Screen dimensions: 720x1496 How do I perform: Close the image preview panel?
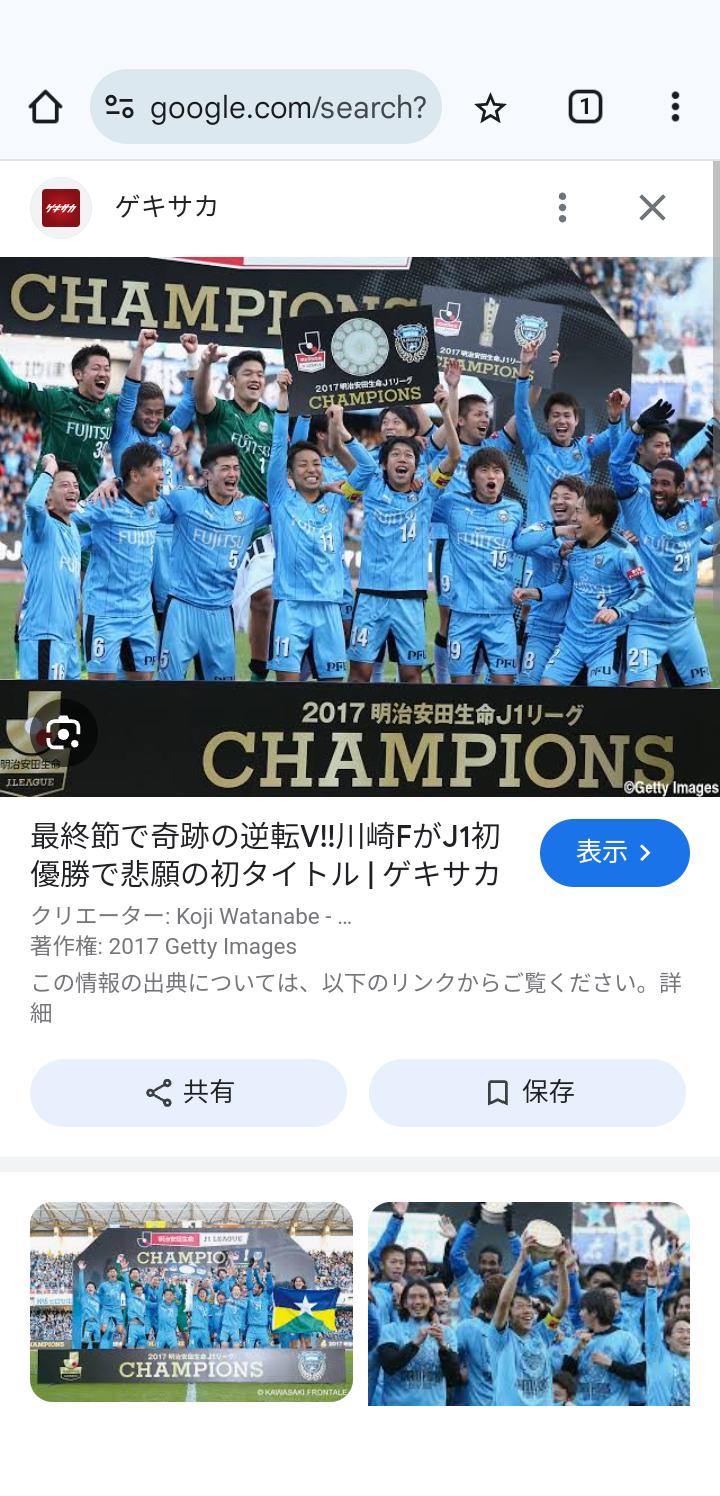(x=652, y=208)
